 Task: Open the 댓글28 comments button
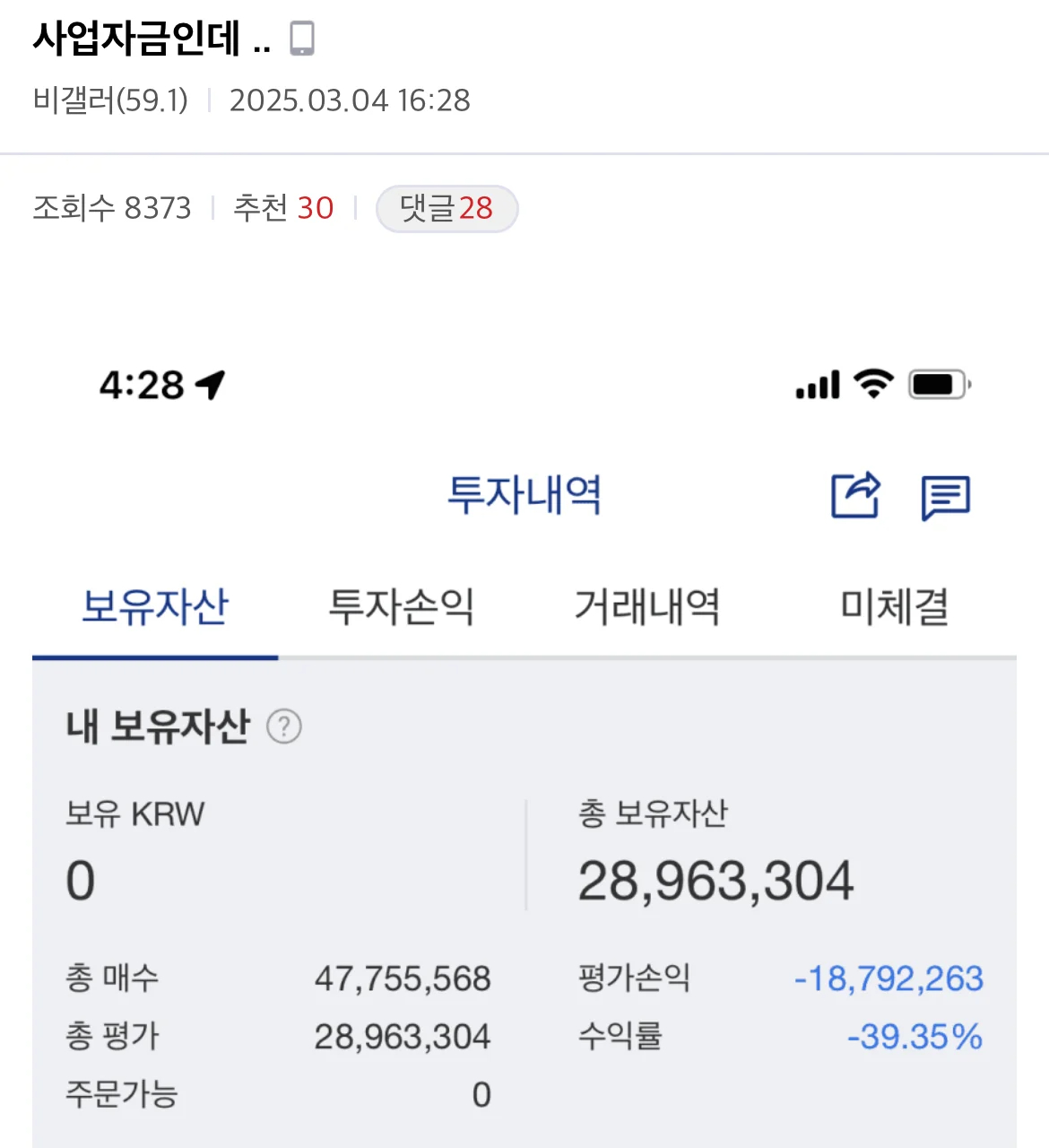446,208
